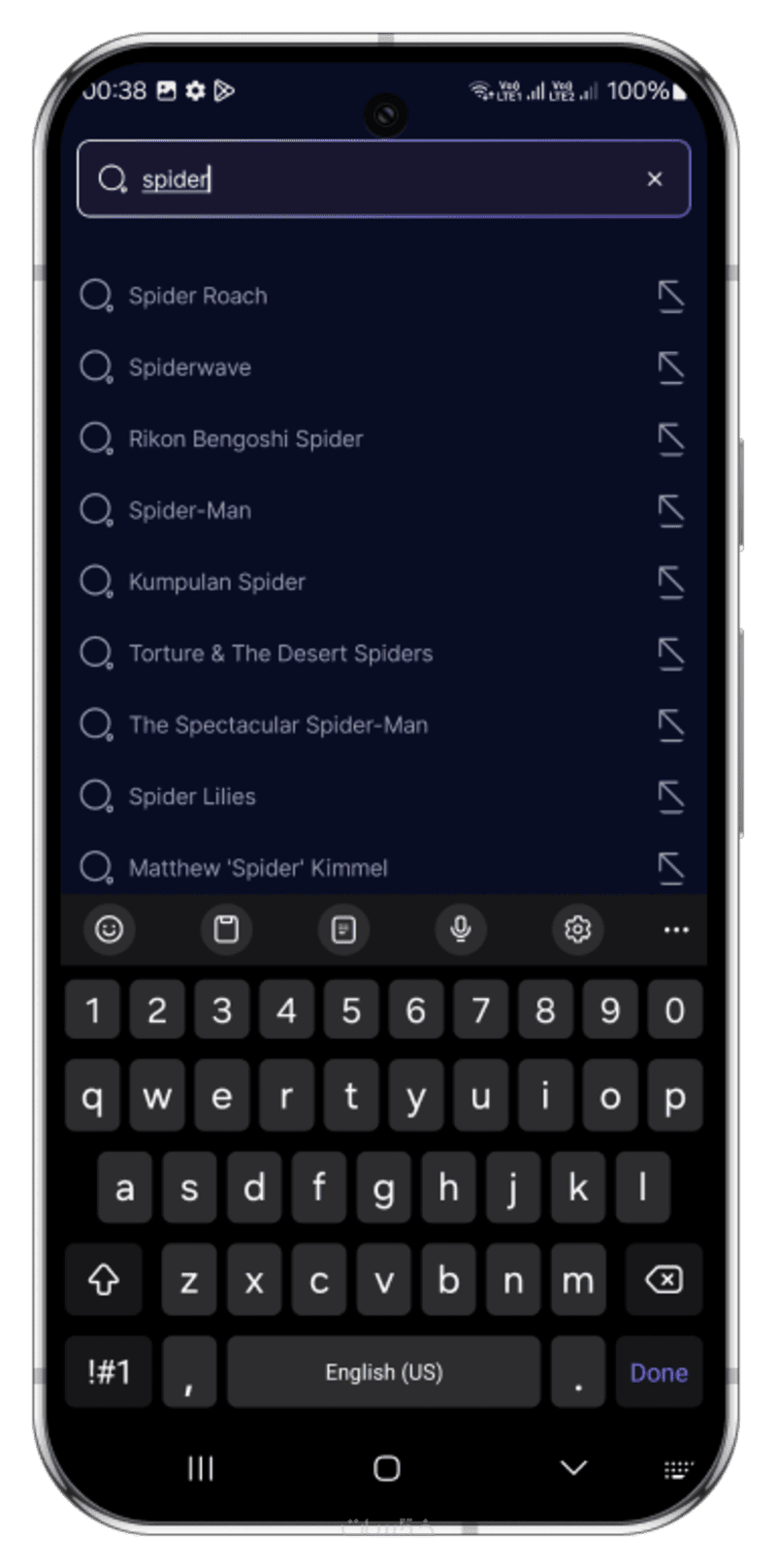Switch to symbols with the !#1 key

108,1372
